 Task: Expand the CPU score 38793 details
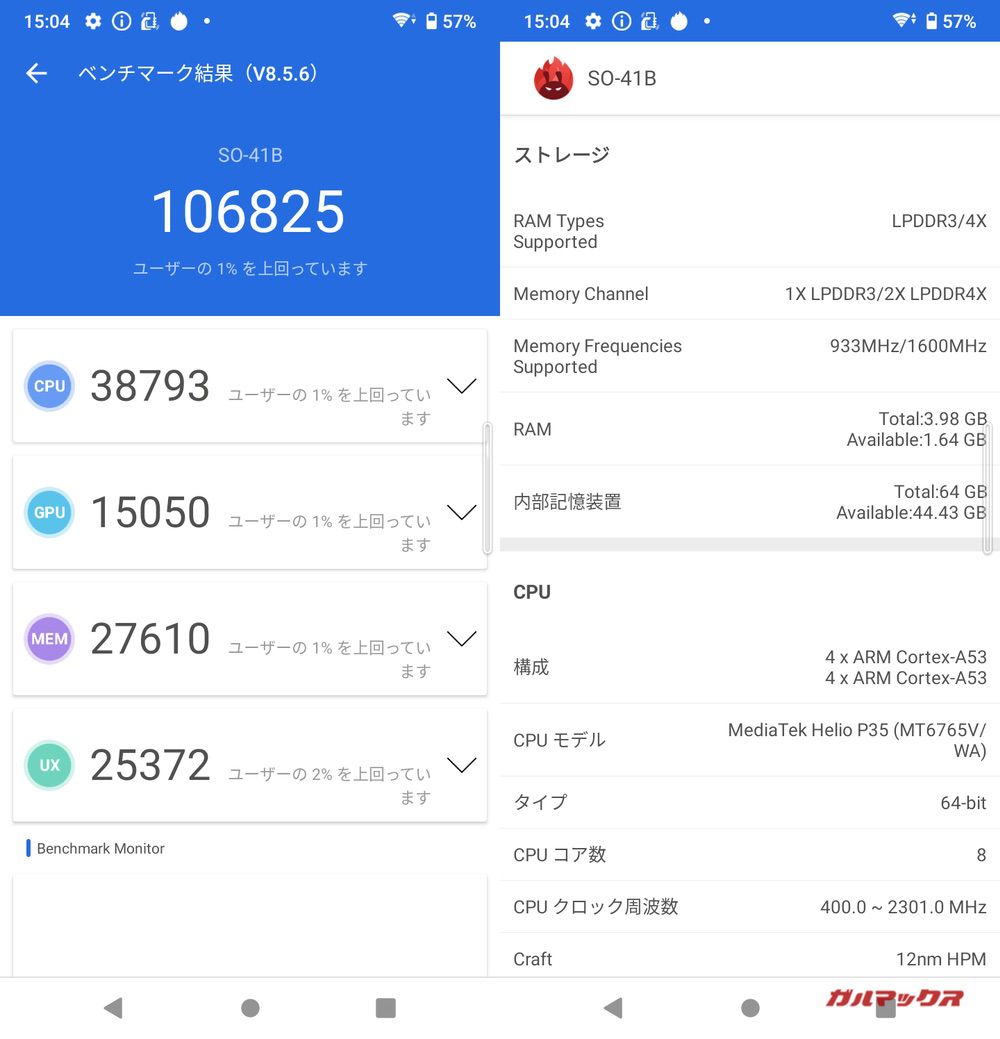tap(461, 386)
